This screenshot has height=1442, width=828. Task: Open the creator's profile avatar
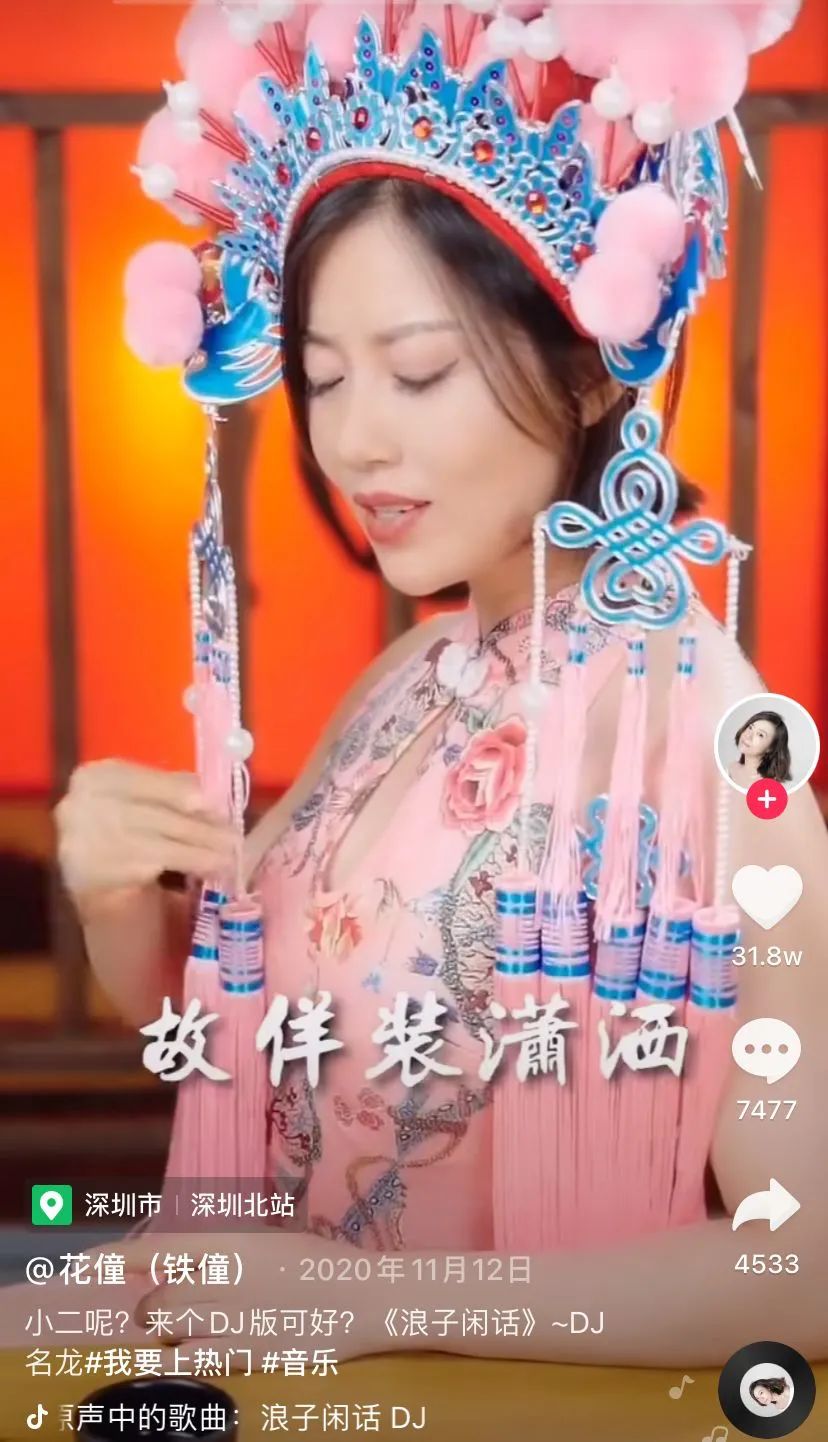pyautogui.click(x=767, y=745)
